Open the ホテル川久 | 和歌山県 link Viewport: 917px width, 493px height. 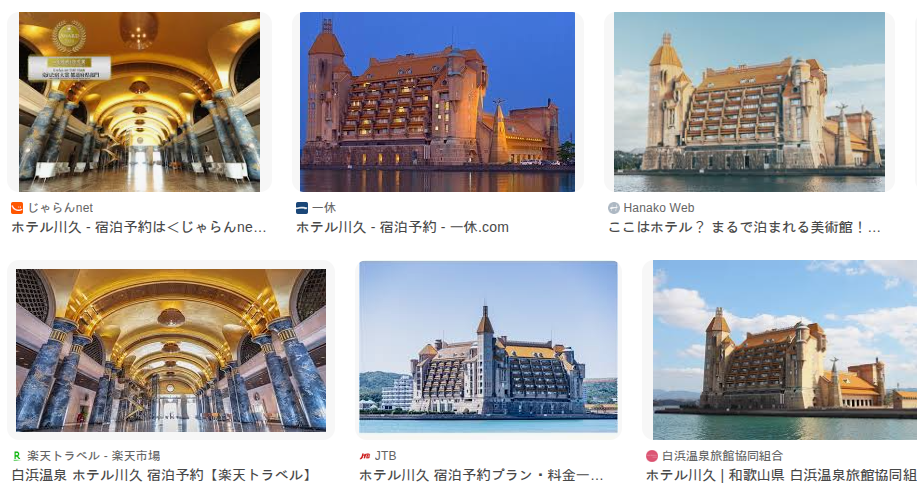(x=782, y=475)
